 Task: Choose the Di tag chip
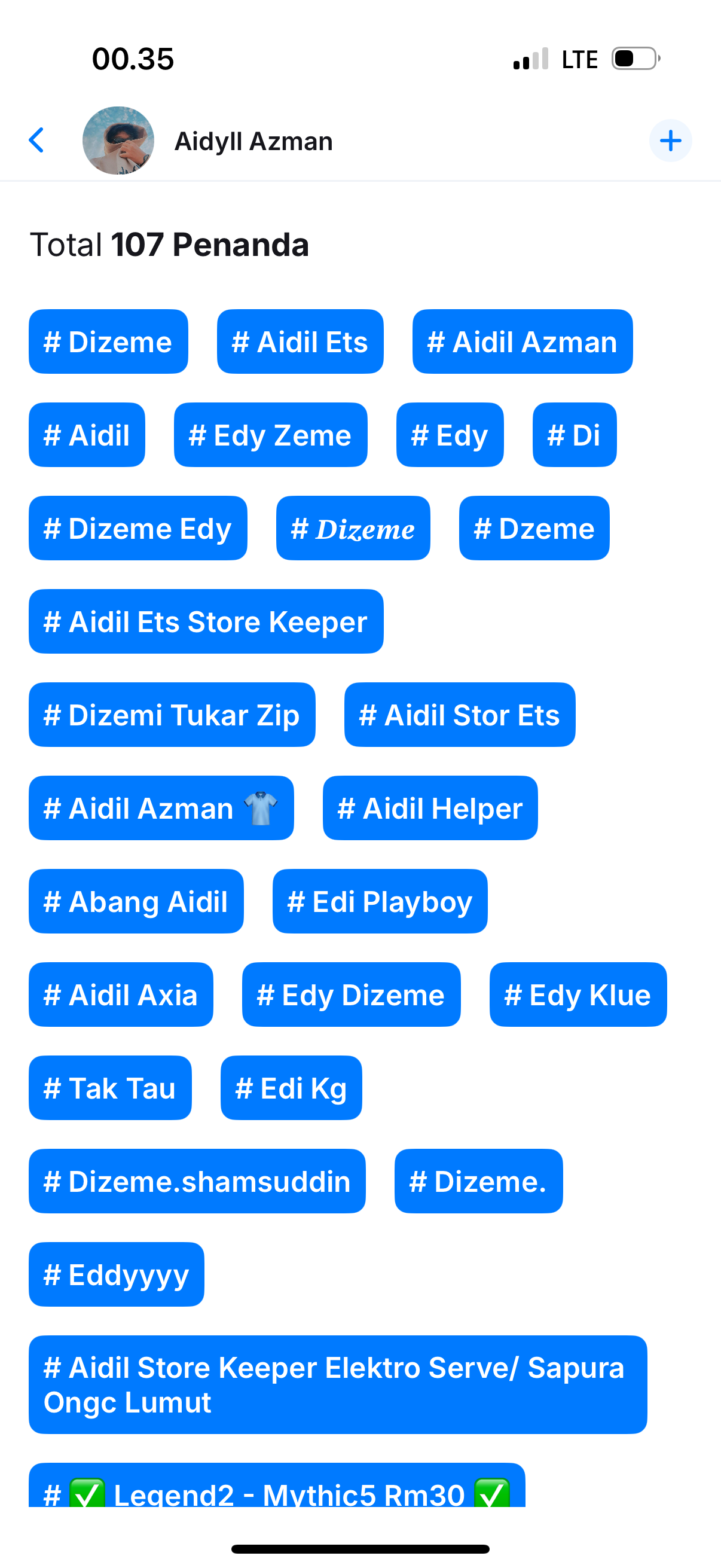point(574,435)
